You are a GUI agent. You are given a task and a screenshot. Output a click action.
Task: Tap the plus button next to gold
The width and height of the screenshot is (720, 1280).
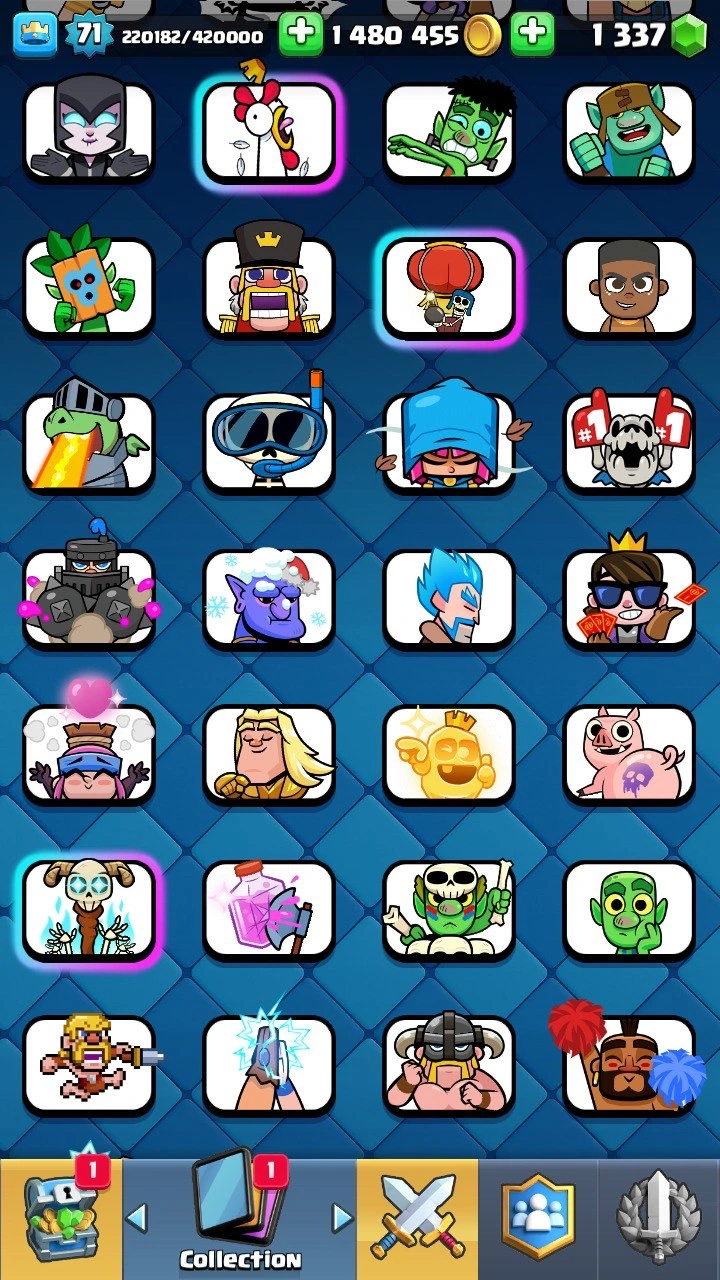pyautogui.click(x=300, y=36)
